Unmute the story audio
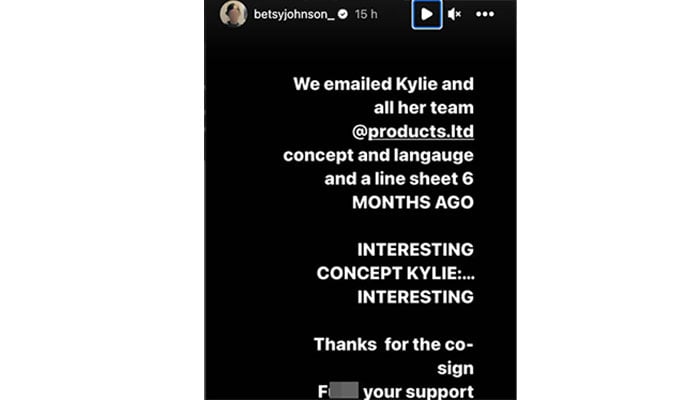 point(455,14)
